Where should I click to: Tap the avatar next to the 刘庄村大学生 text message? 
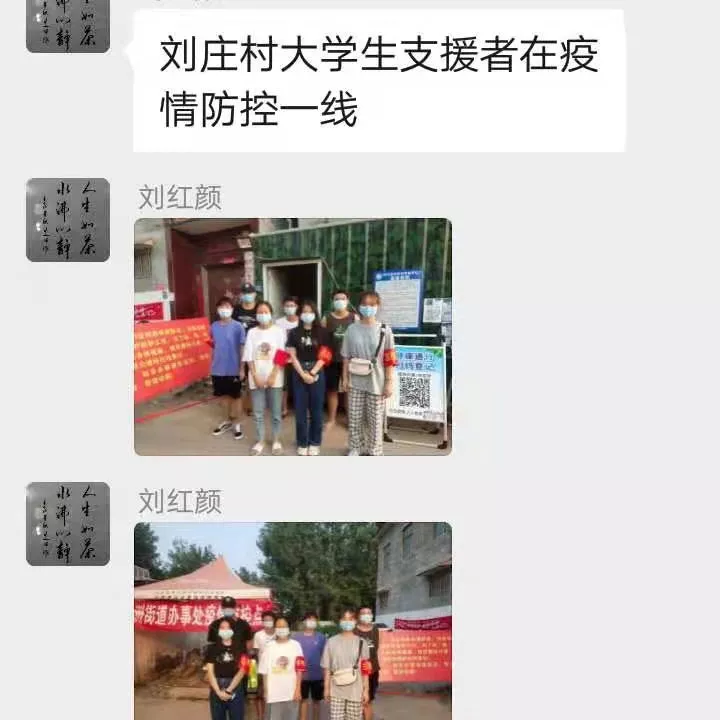click(68, 24)
